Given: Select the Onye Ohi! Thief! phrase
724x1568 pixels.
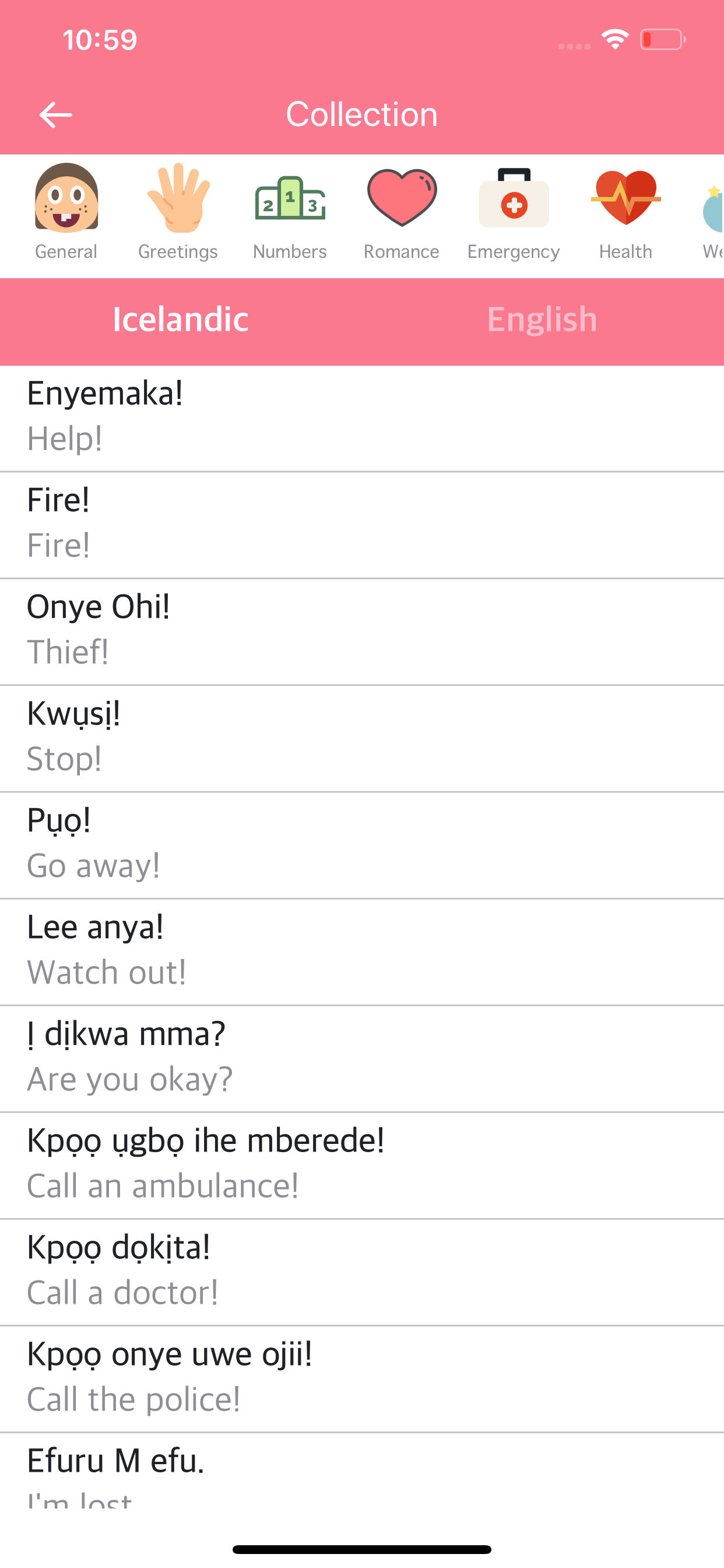Looking at the screenshot, I should click(x=362, y=632).
